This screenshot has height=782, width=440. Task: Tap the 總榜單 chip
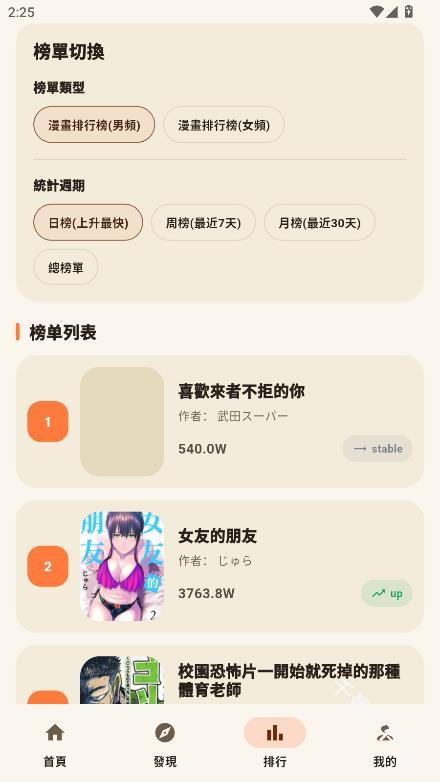65,267
